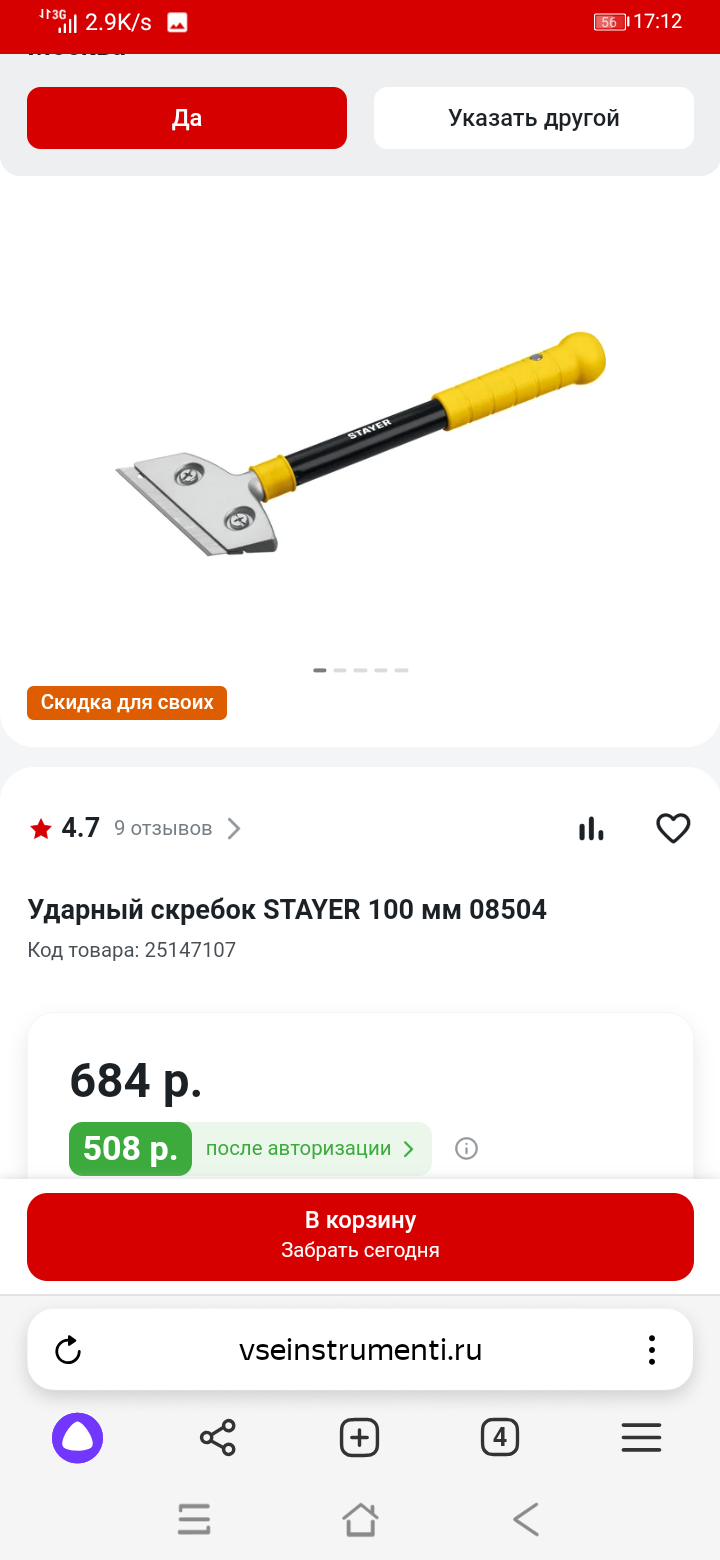This screenshot has width=720, height=1560.
Task: Add the product to favorites with the heart
Action: [x=673, y=828]
